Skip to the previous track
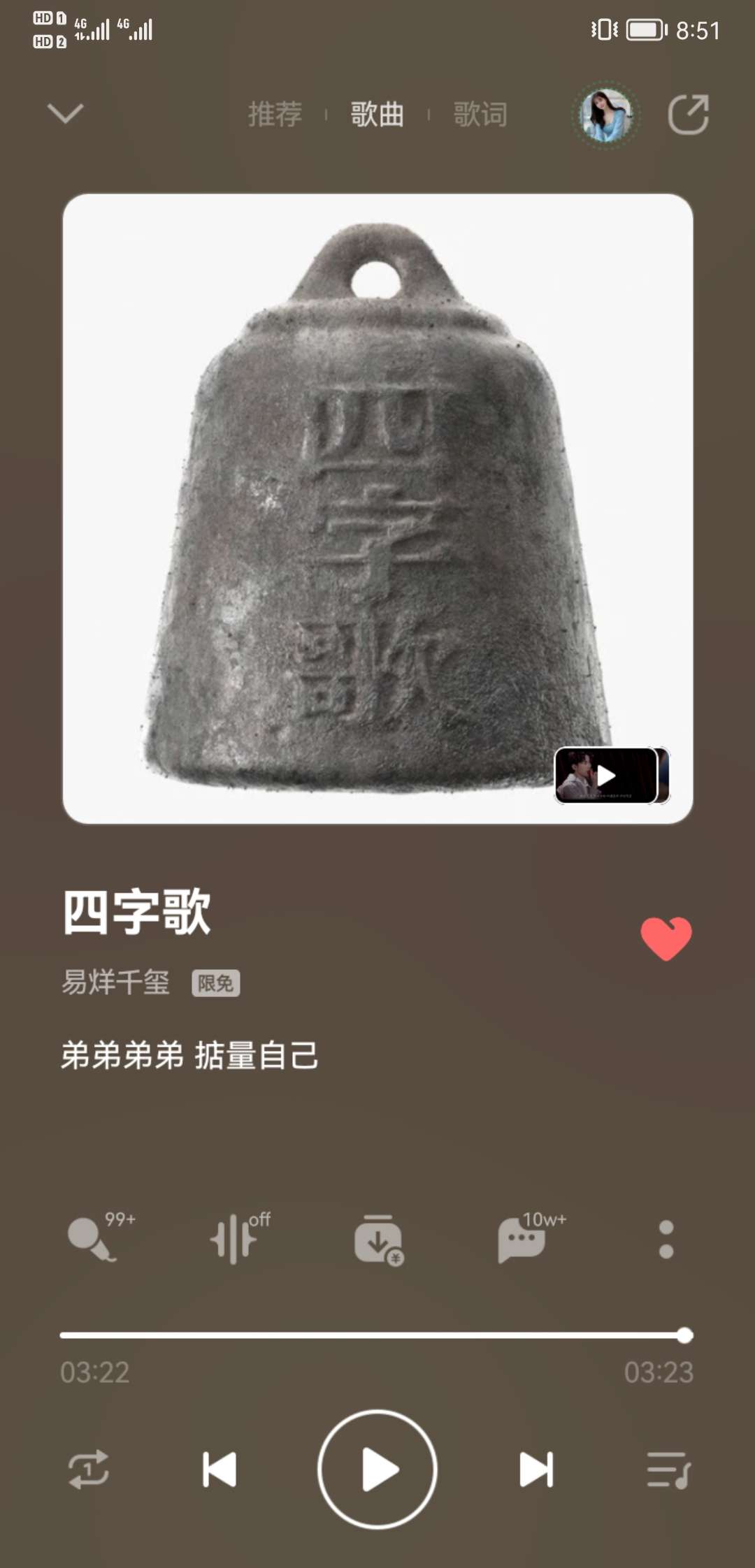Viewport: 755px width, 1568px height. pyautogui.click(x=220, y=1469)
